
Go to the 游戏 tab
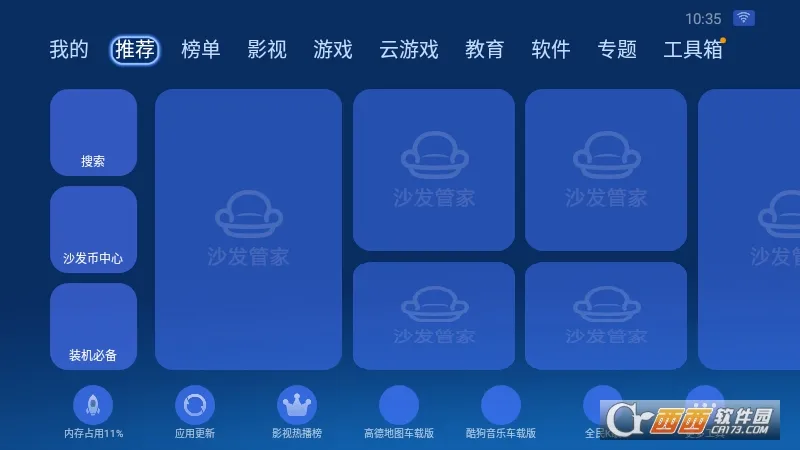[332, 50]
